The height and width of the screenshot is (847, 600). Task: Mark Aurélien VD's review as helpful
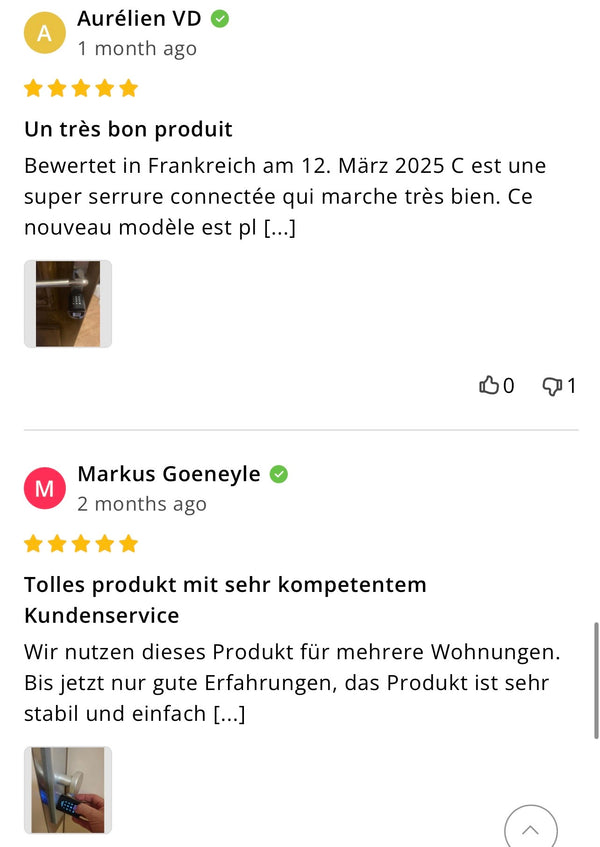click(x=489, y=385)
